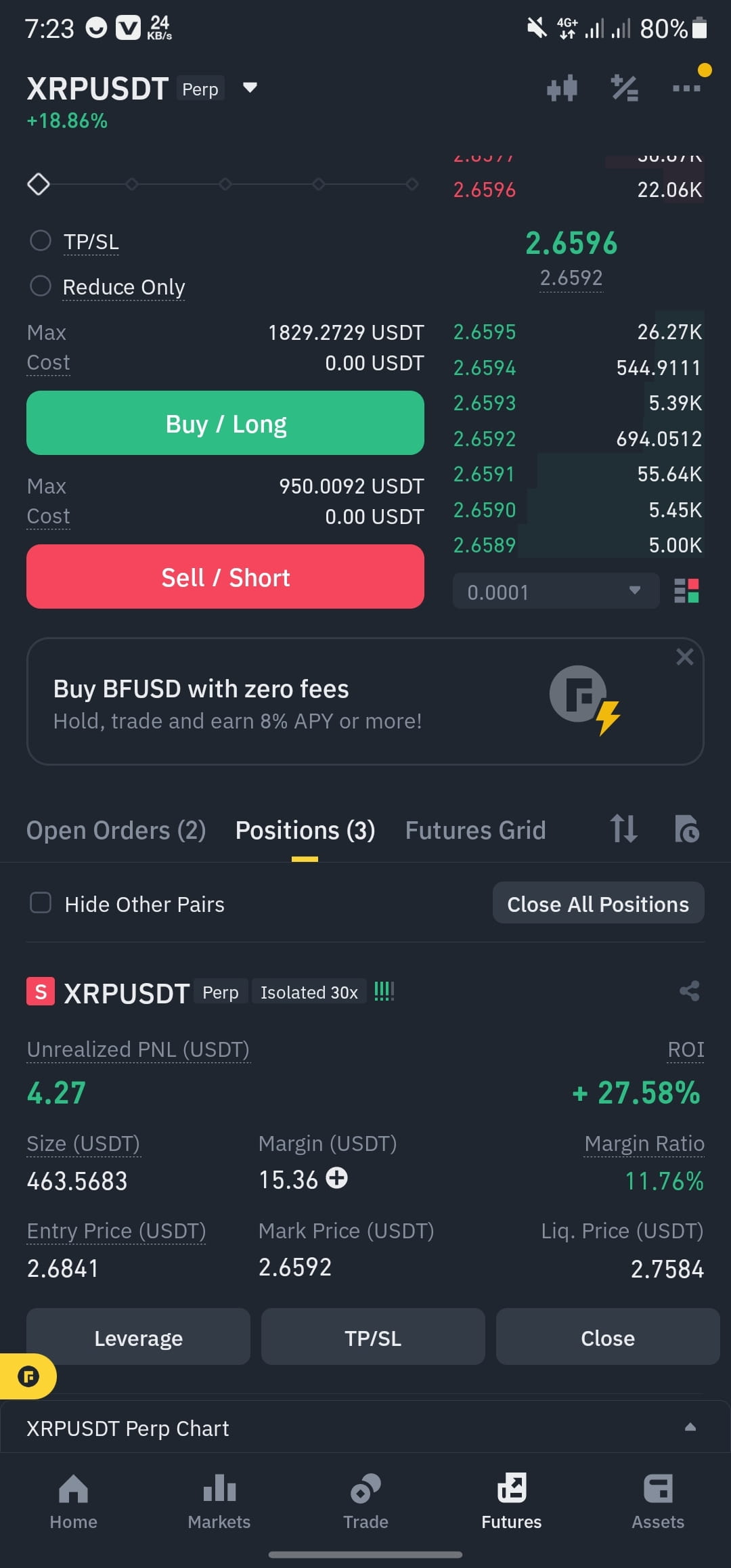Screen dimensions: 731x1568
Task: Enable the TP/SL option
Action: [x=41, y=241]
